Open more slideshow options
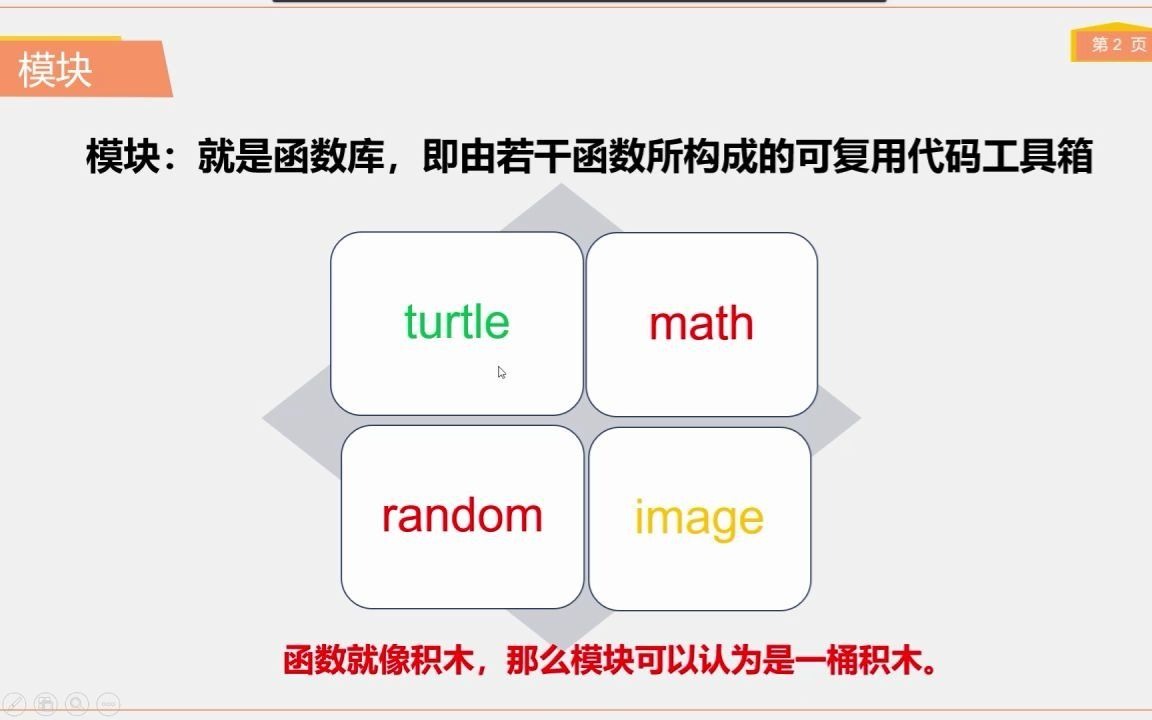 [x=108, y=704]
